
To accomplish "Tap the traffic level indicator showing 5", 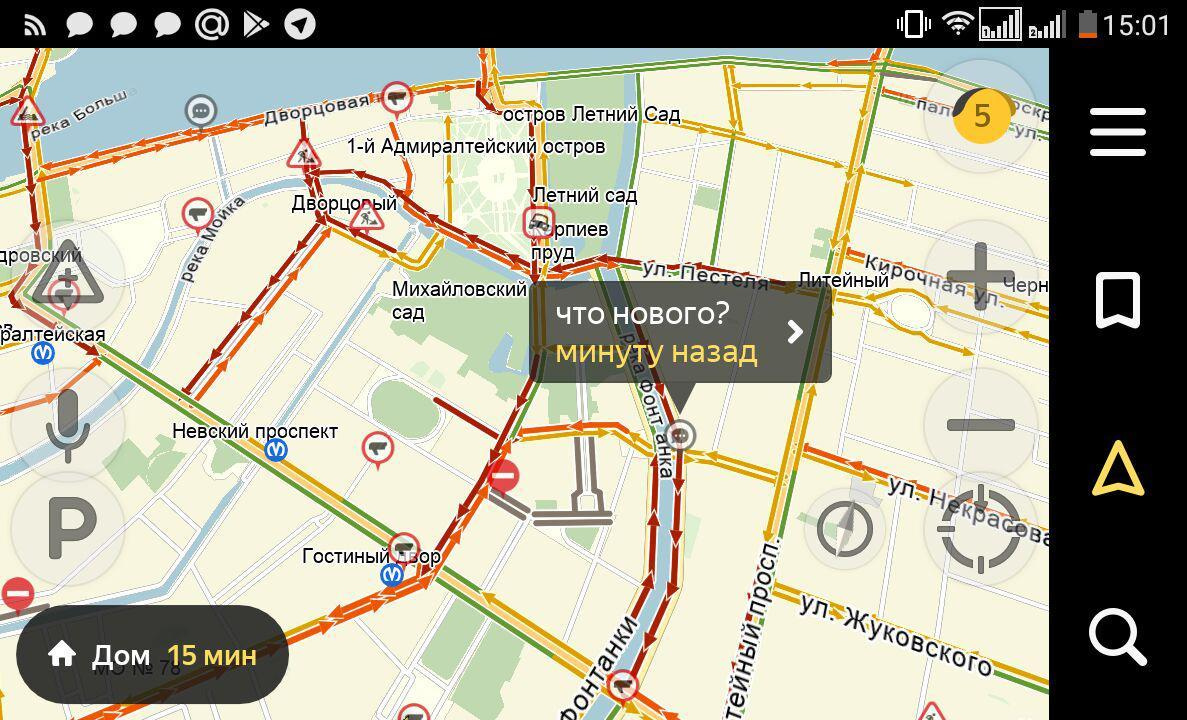I will point(981,116).
